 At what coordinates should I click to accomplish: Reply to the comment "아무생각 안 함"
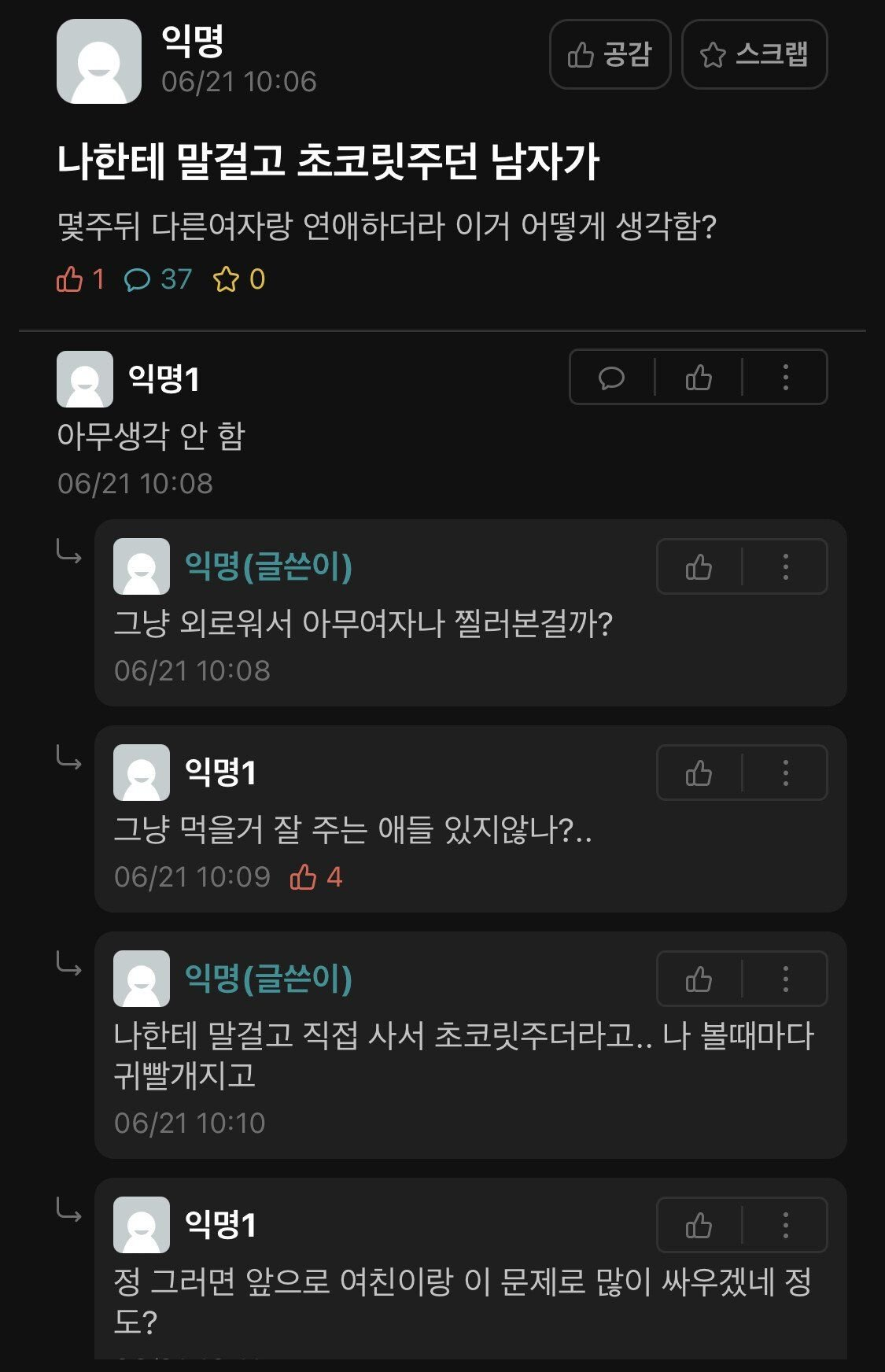pos(611,378)
